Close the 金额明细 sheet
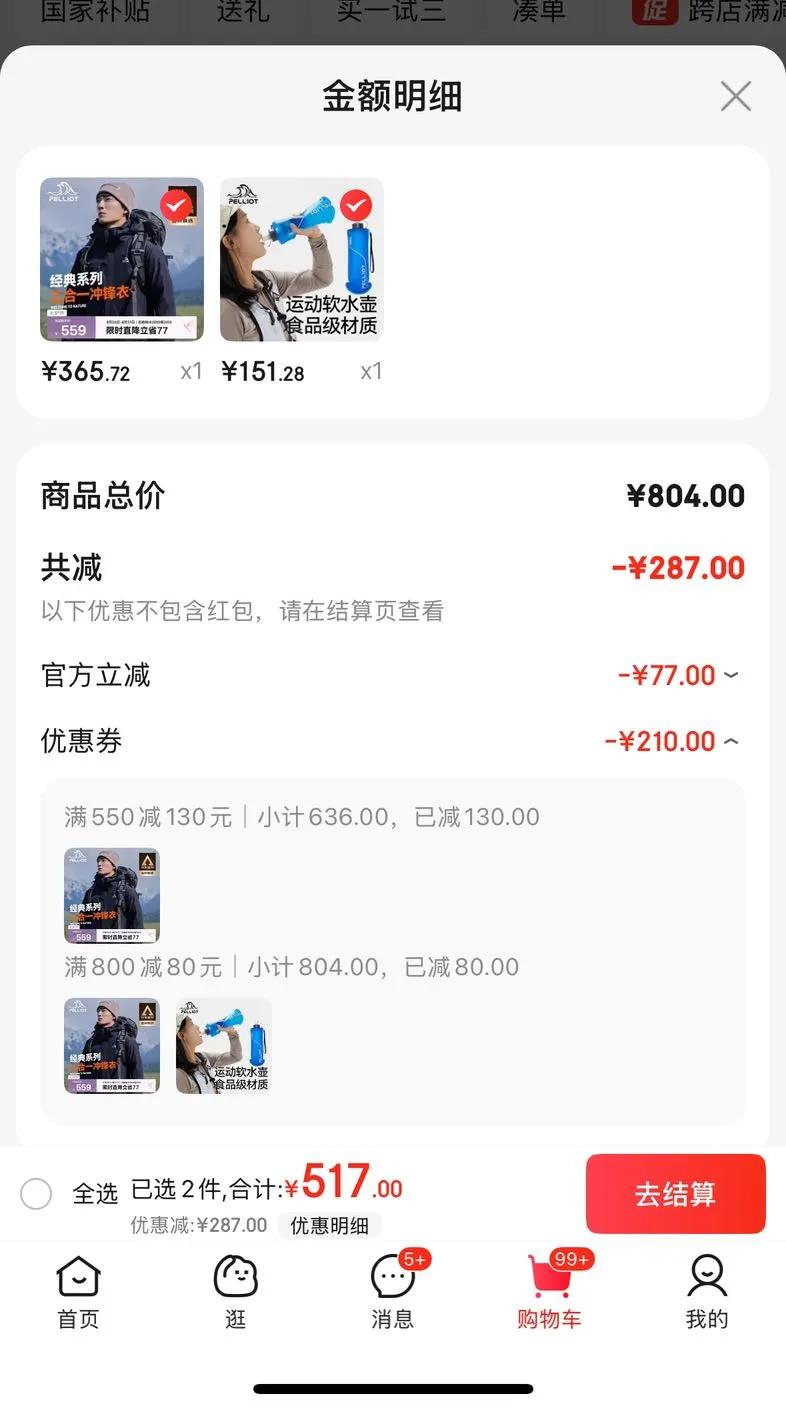 click(735, 97)
